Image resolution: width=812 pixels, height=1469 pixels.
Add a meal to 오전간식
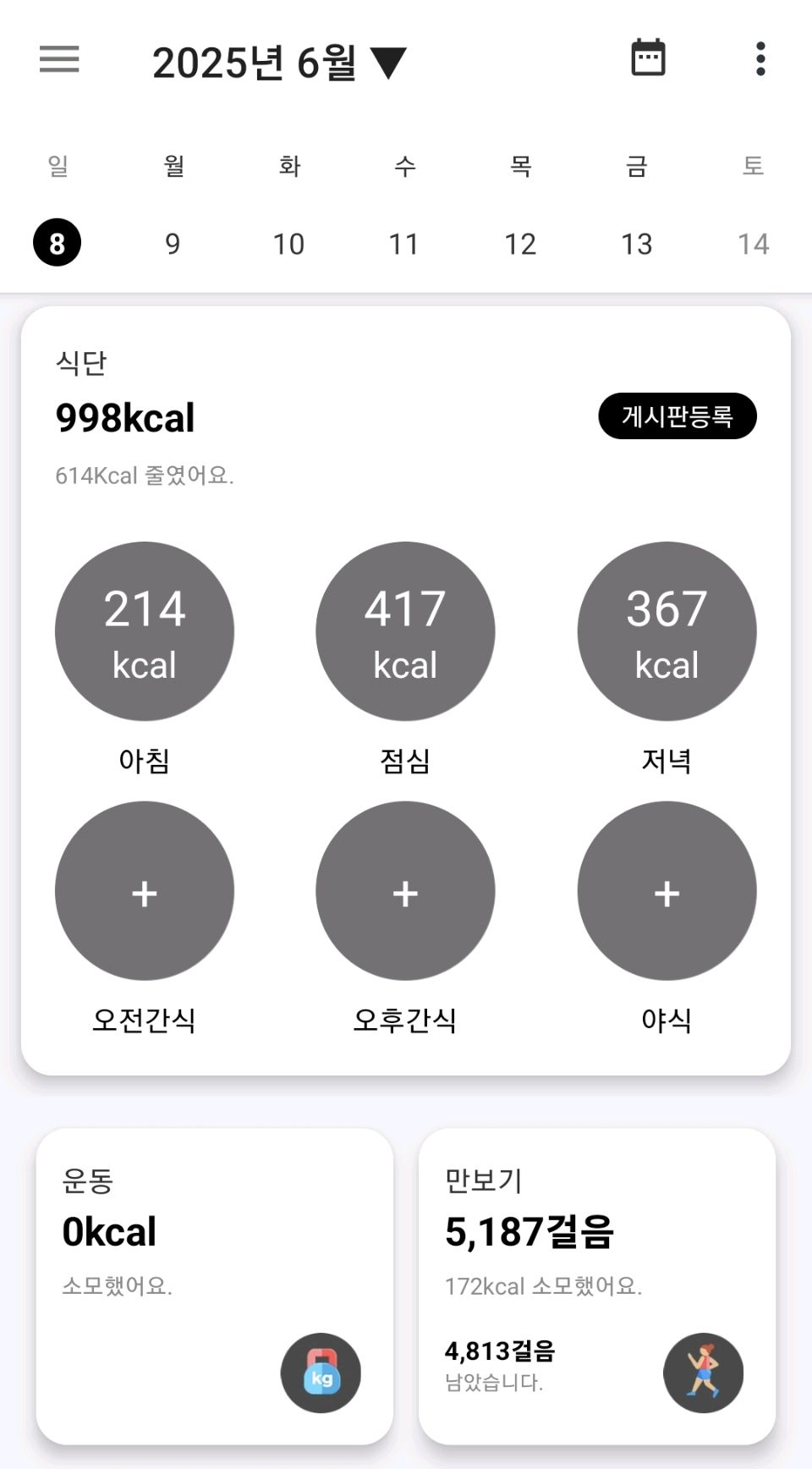145,891
